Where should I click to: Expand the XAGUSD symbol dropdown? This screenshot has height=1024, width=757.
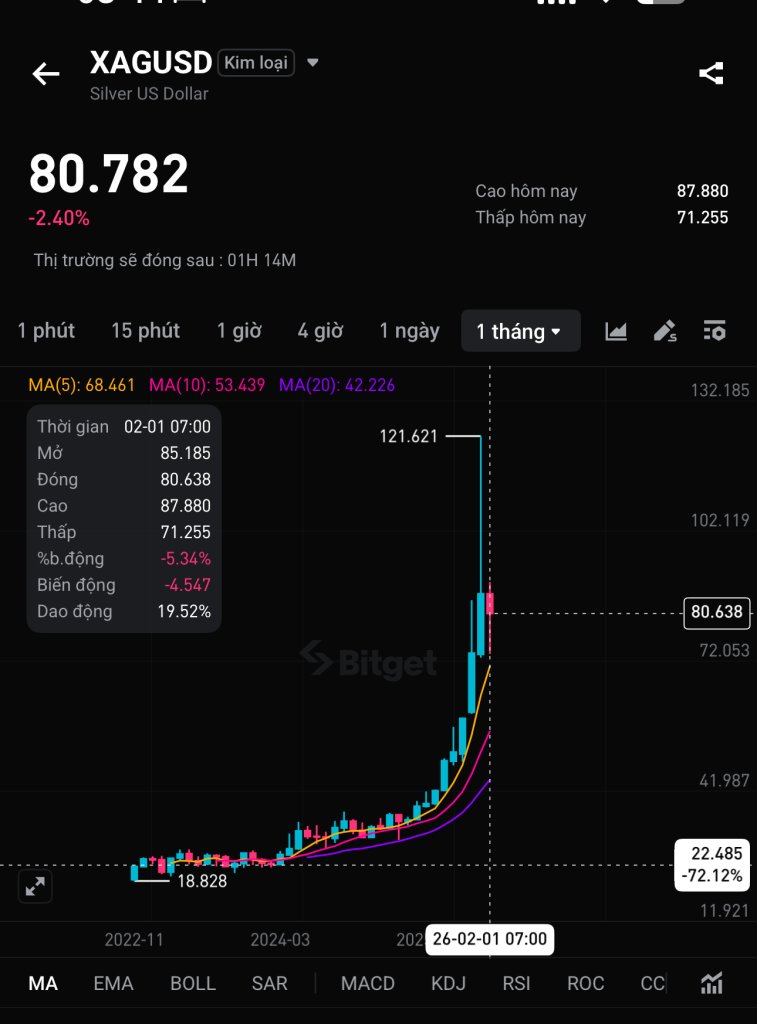[312, 63]
